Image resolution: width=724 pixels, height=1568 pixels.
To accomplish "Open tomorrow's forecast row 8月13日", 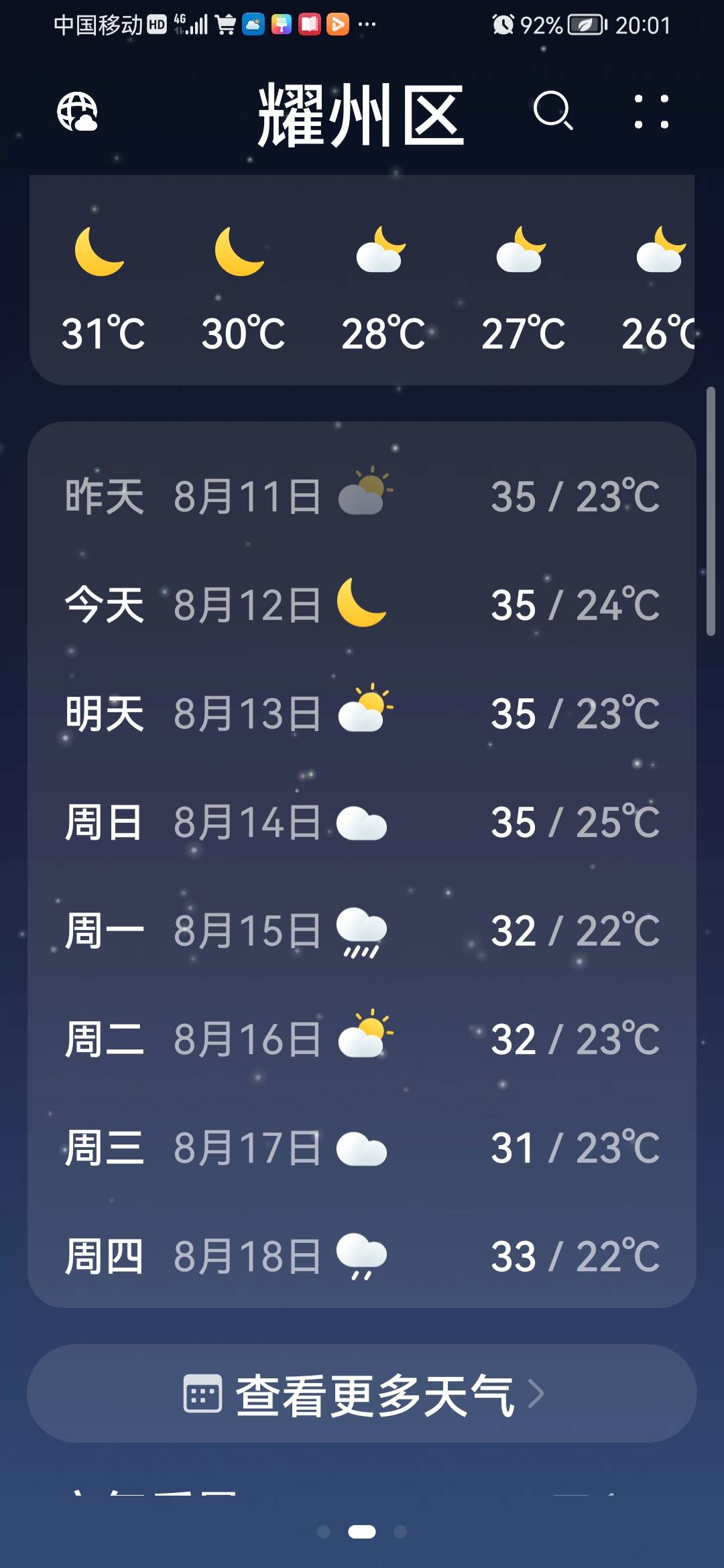I will (x=362, y=713).
